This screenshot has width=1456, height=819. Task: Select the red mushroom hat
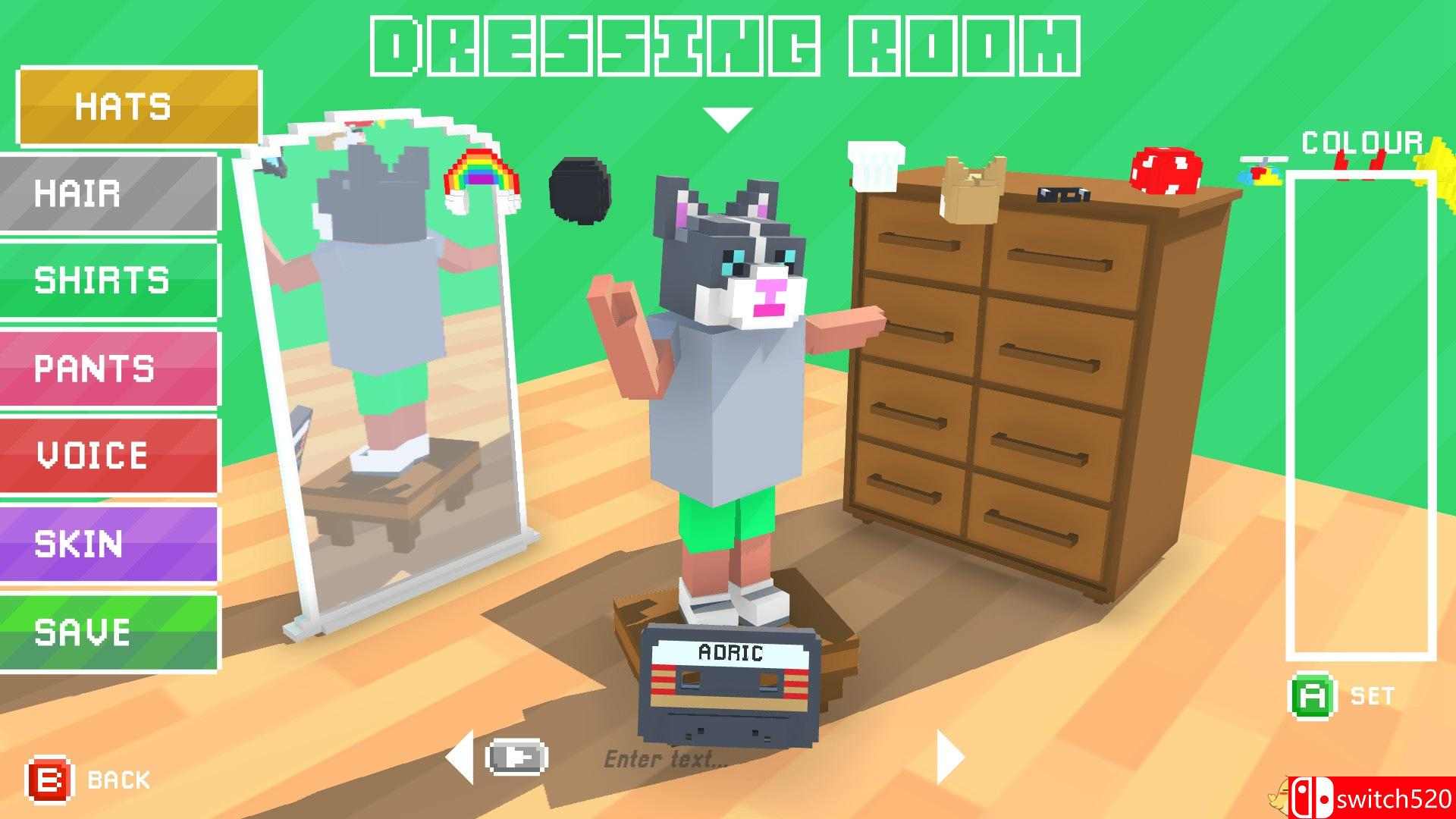pos(1166,171)
